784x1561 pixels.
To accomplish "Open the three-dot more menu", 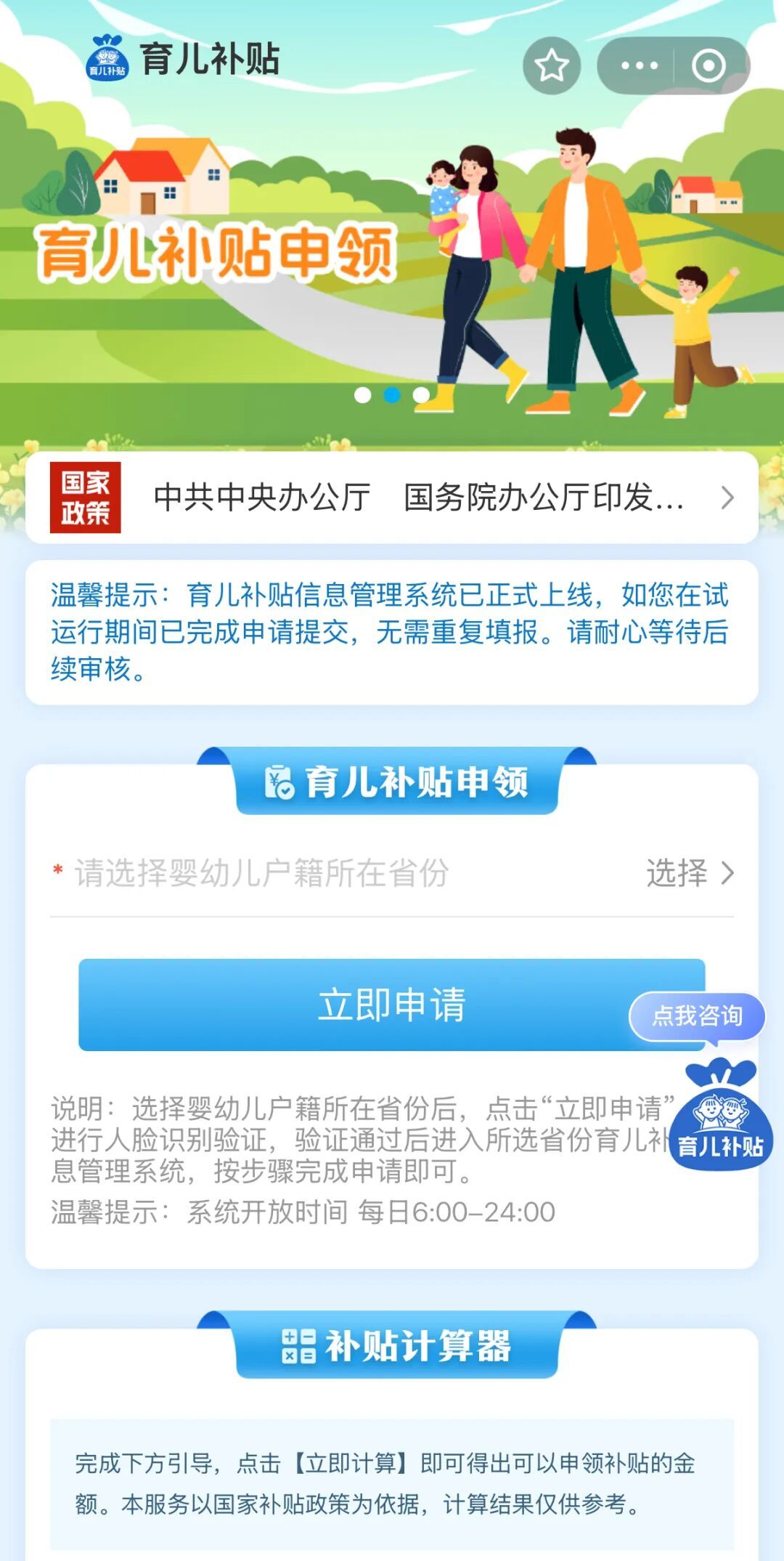I will point(639,66).
